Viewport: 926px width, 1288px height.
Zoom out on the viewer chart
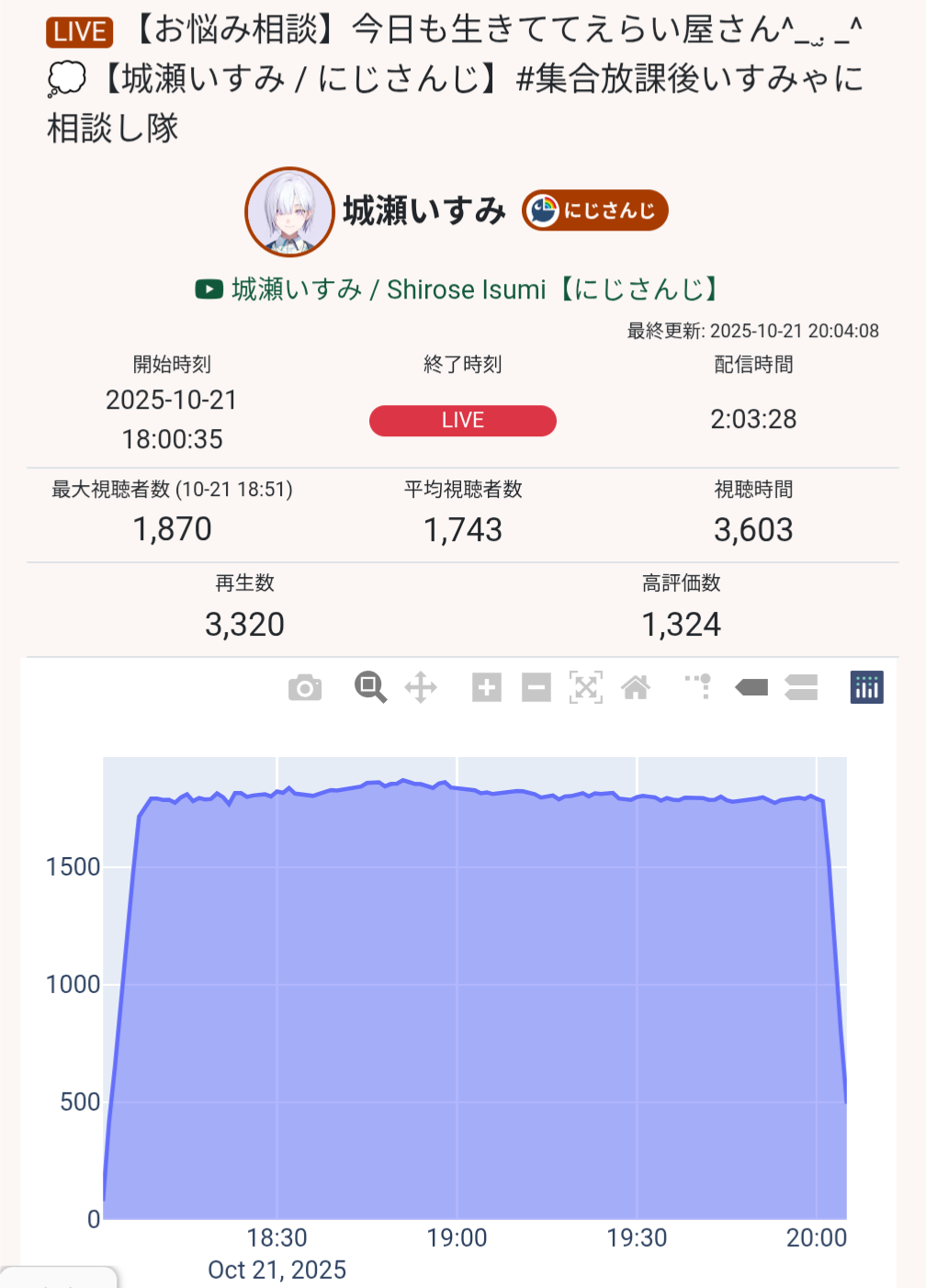pos(536,687)
